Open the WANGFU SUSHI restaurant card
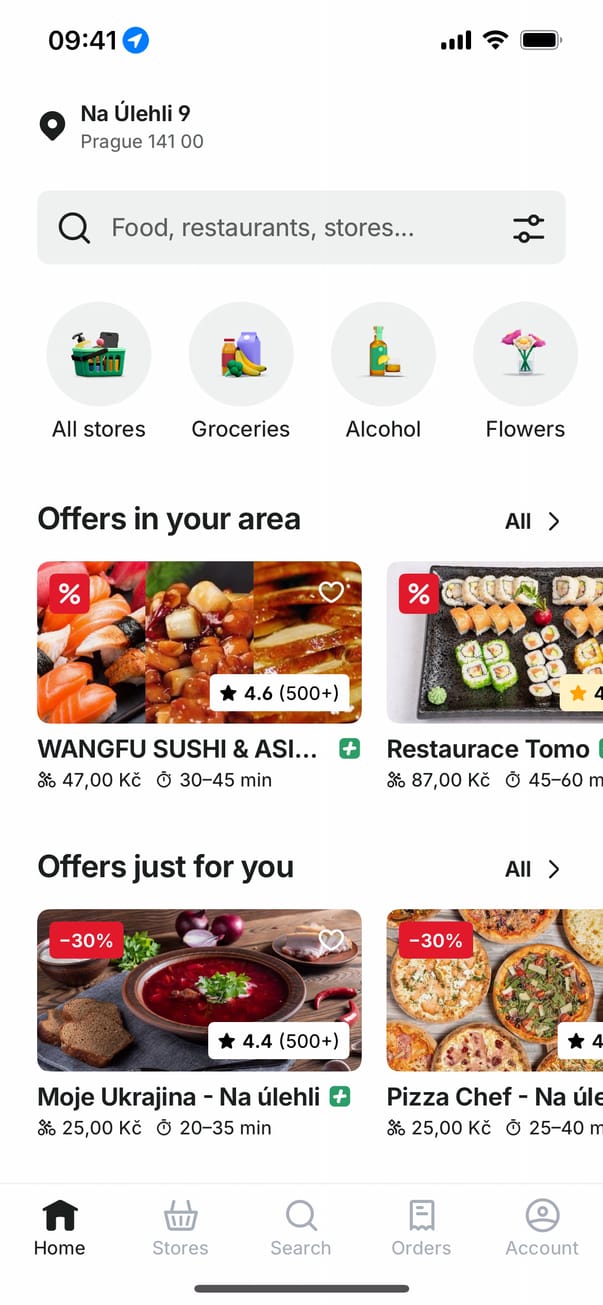This screenshot has width=603, height=1305. pyautogui.click(x=199, y=660)
